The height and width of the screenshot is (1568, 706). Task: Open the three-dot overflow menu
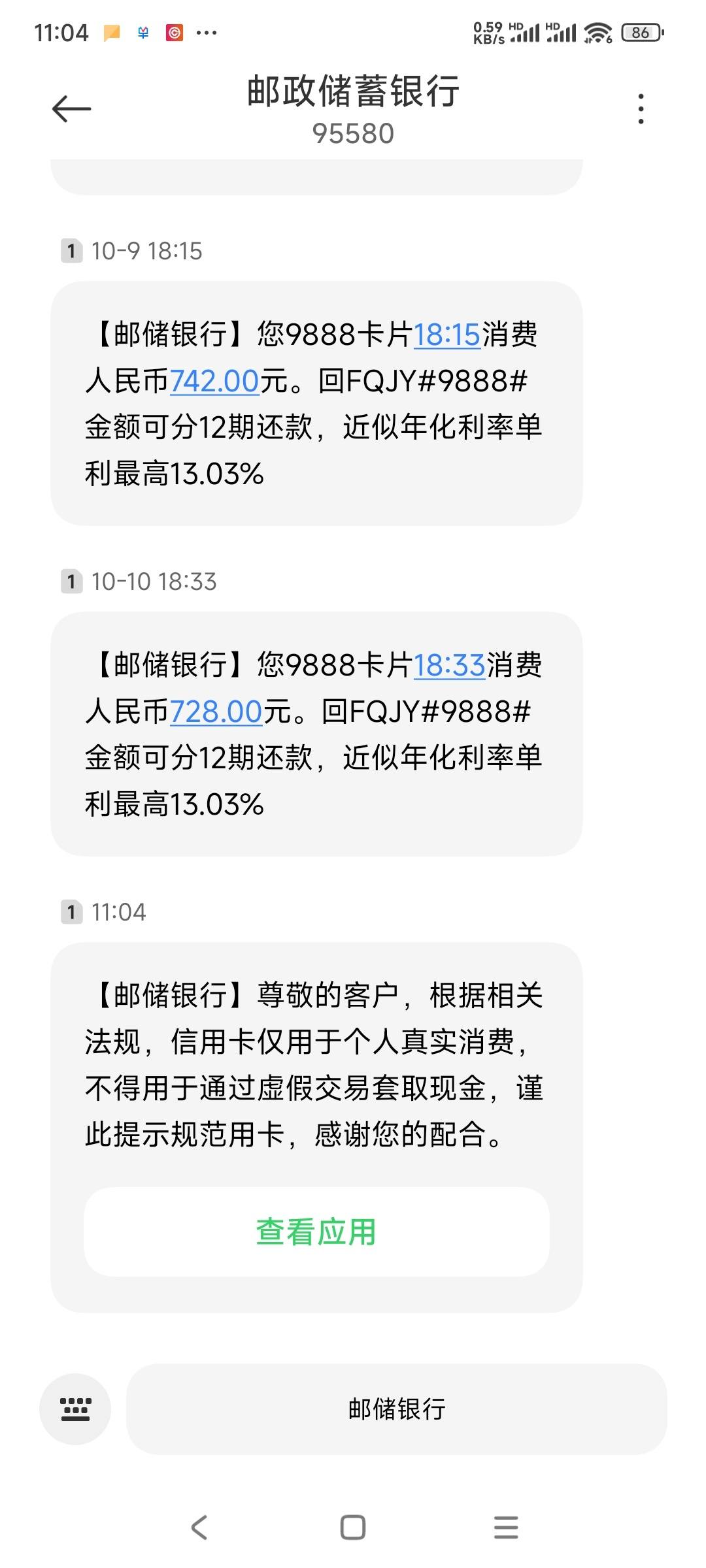pos(641,108)
